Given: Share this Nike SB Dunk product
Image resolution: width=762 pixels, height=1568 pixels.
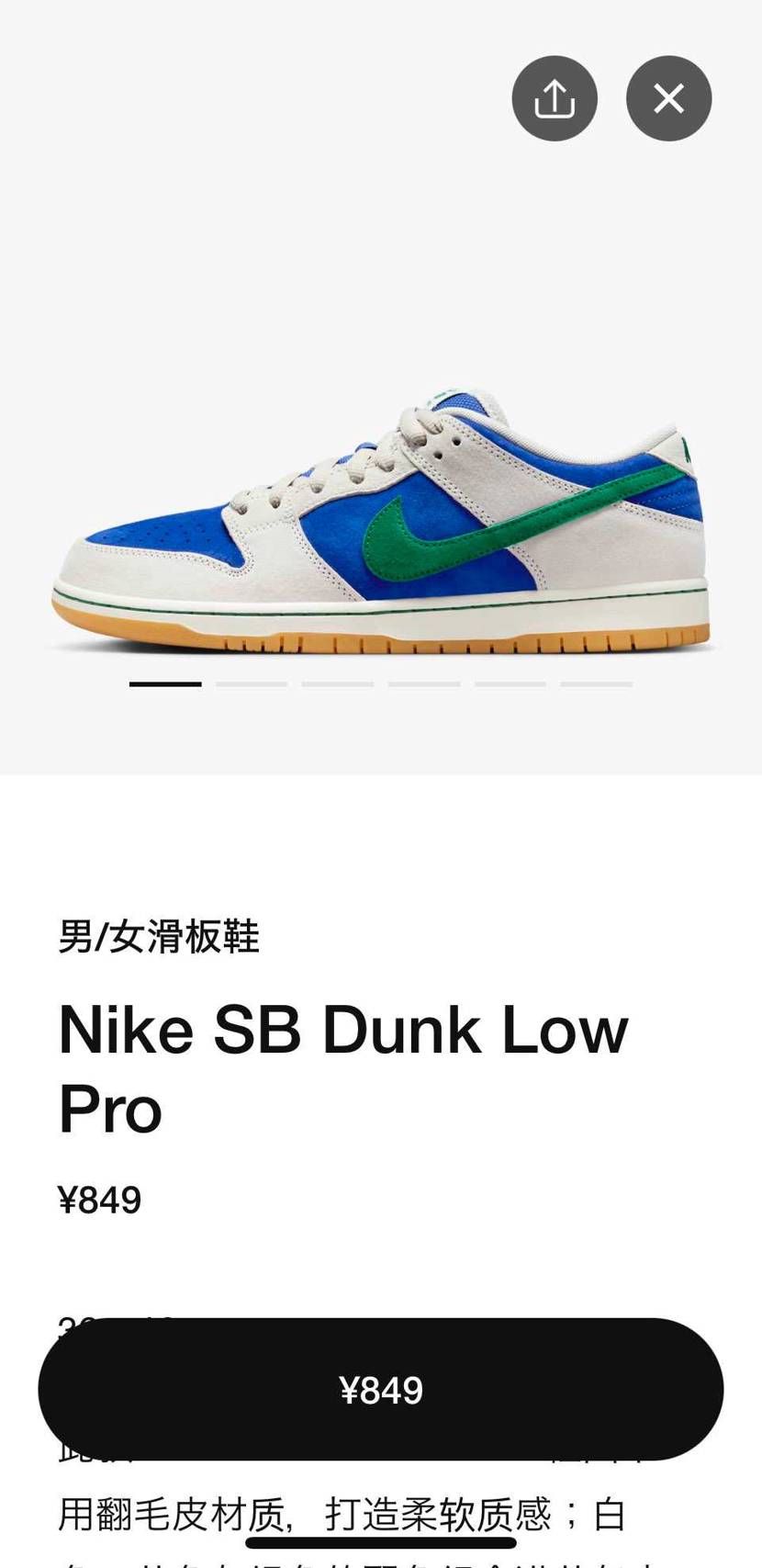Looking at the screenshot, I should [x=555, y=98].
